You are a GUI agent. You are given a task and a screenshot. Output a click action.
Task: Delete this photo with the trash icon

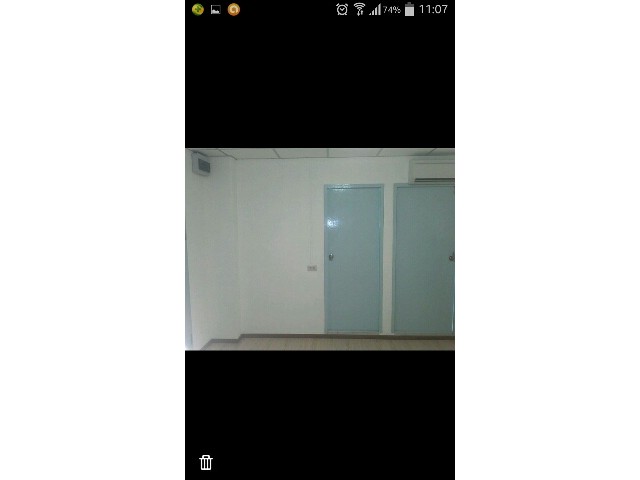[x=206, y=462]
